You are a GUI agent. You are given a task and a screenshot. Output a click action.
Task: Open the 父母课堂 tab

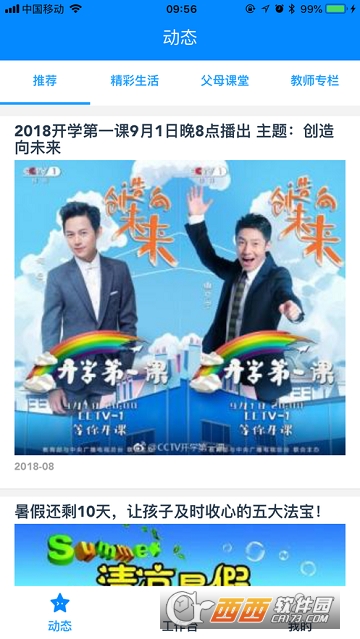[x=225, y=81]
